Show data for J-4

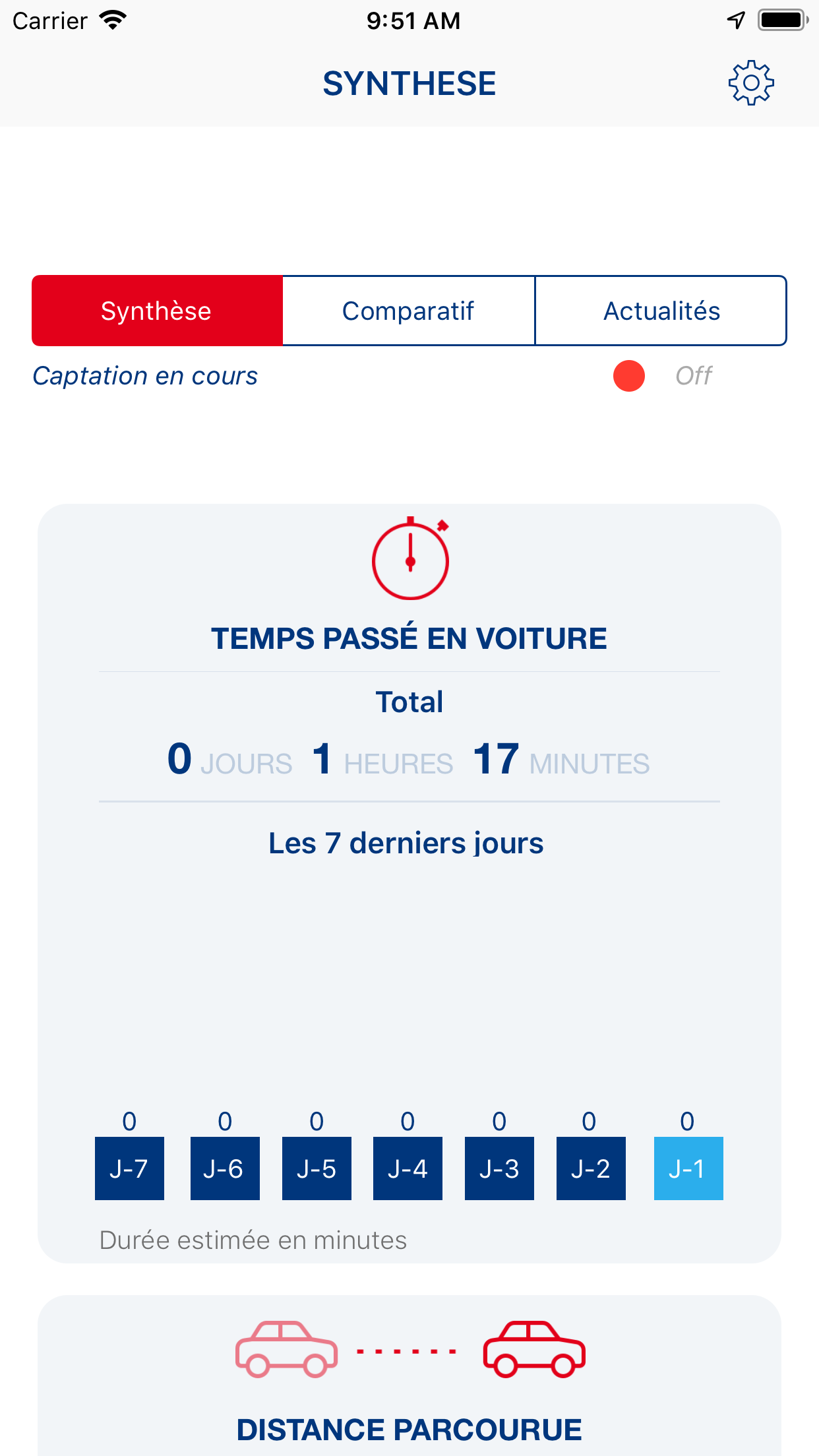click(408, 1168)
